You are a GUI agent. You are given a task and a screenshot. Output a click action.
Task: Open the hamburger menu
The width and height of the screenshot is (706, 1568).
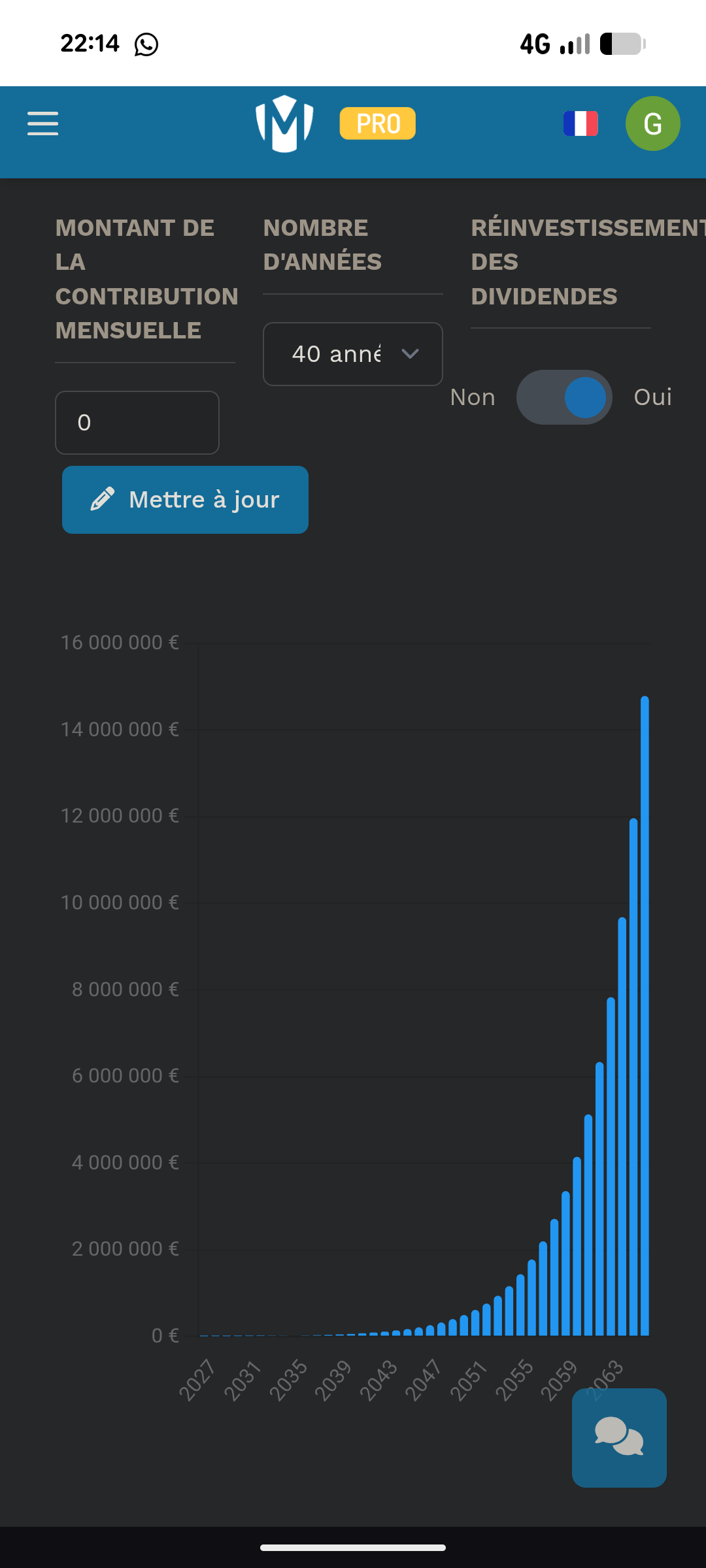pos(43,123)
